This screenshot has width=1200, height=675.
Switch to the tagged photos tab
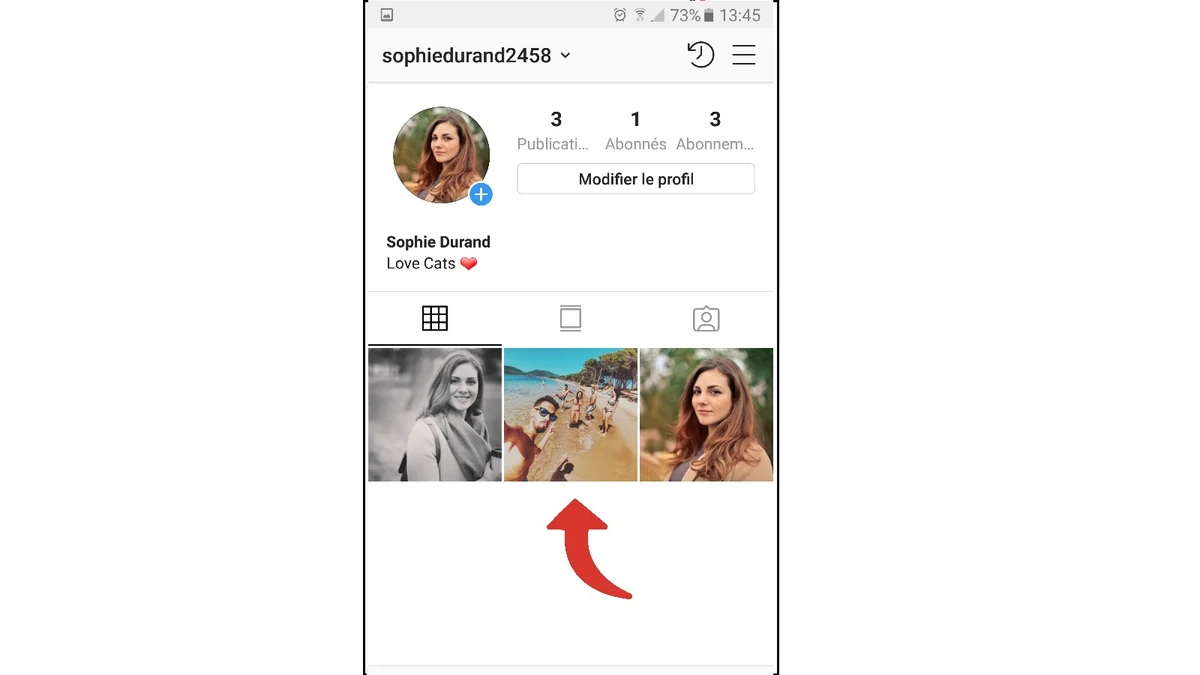706,319
